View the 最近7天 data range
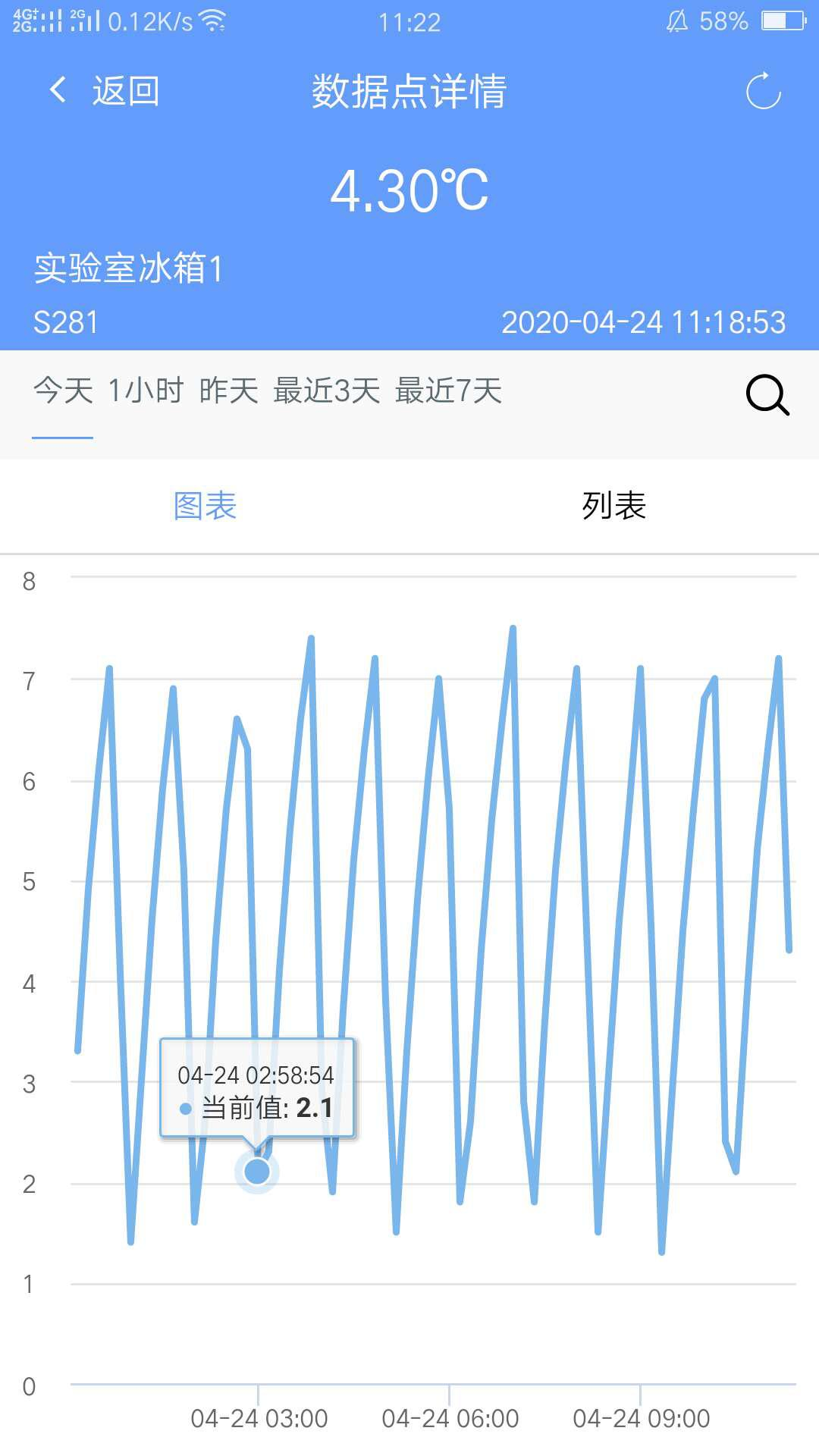Screen dimensions: 819x1456 click(x=448, y=391)
